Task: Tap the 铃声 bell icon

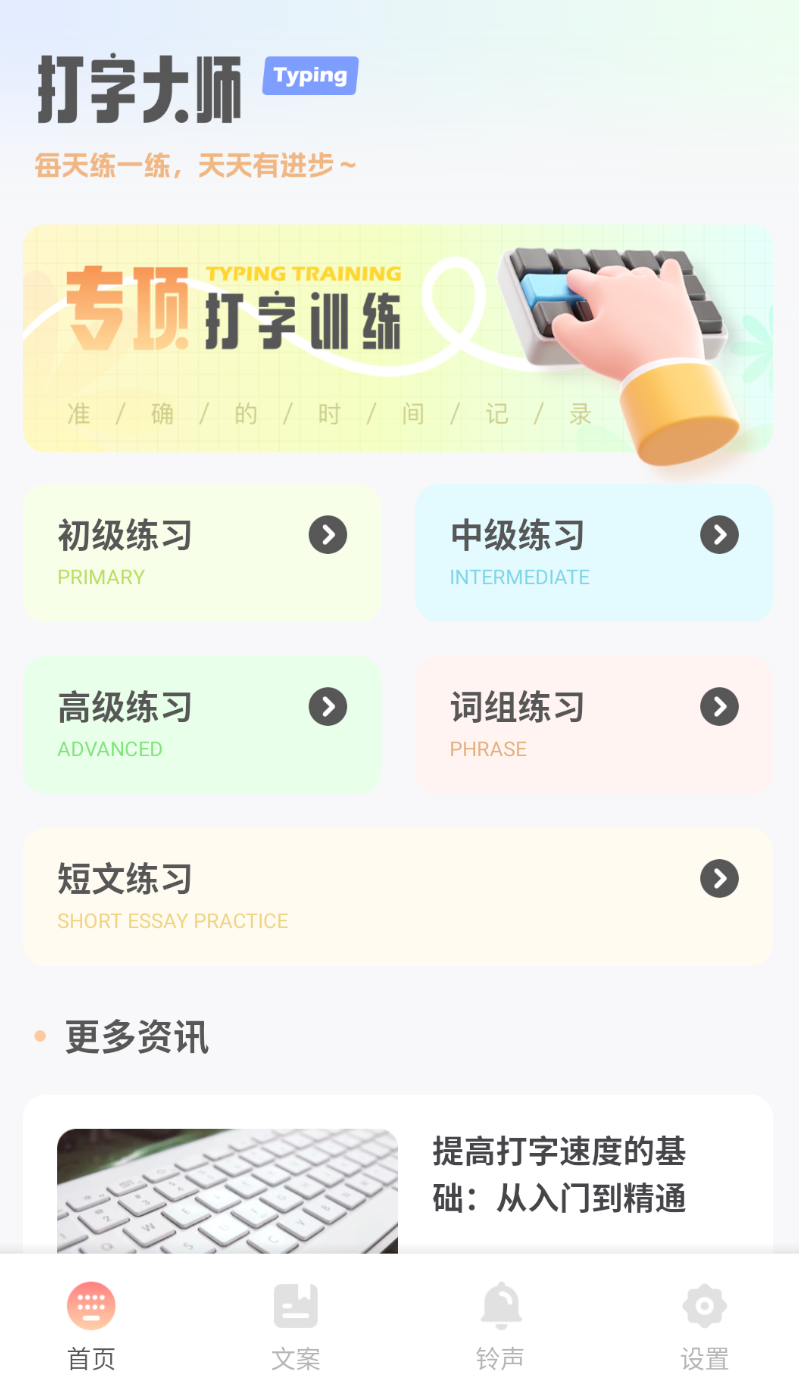Action: coord(501,1305)
